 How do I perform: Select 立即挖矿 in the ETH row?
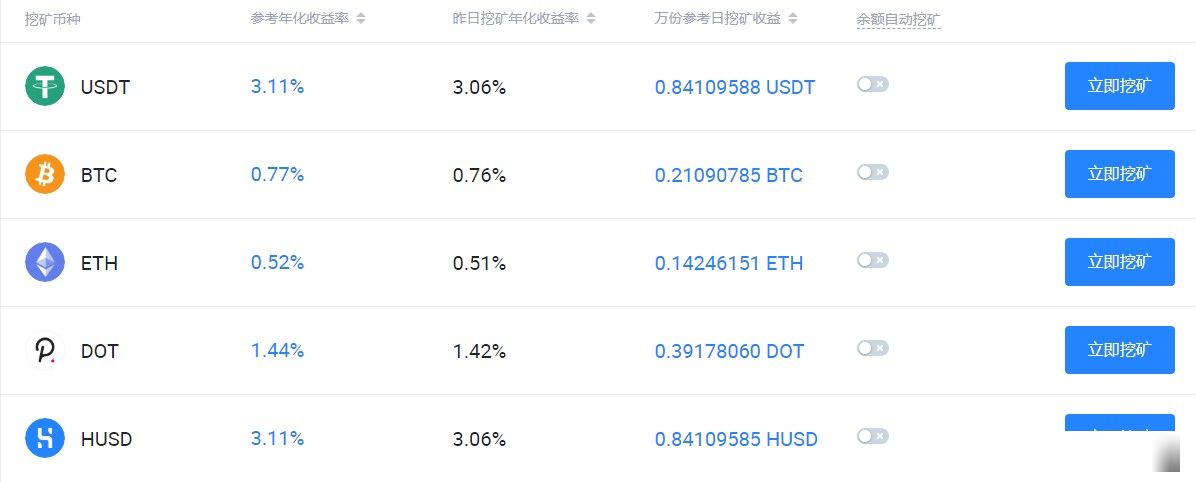pos(1119,262)
